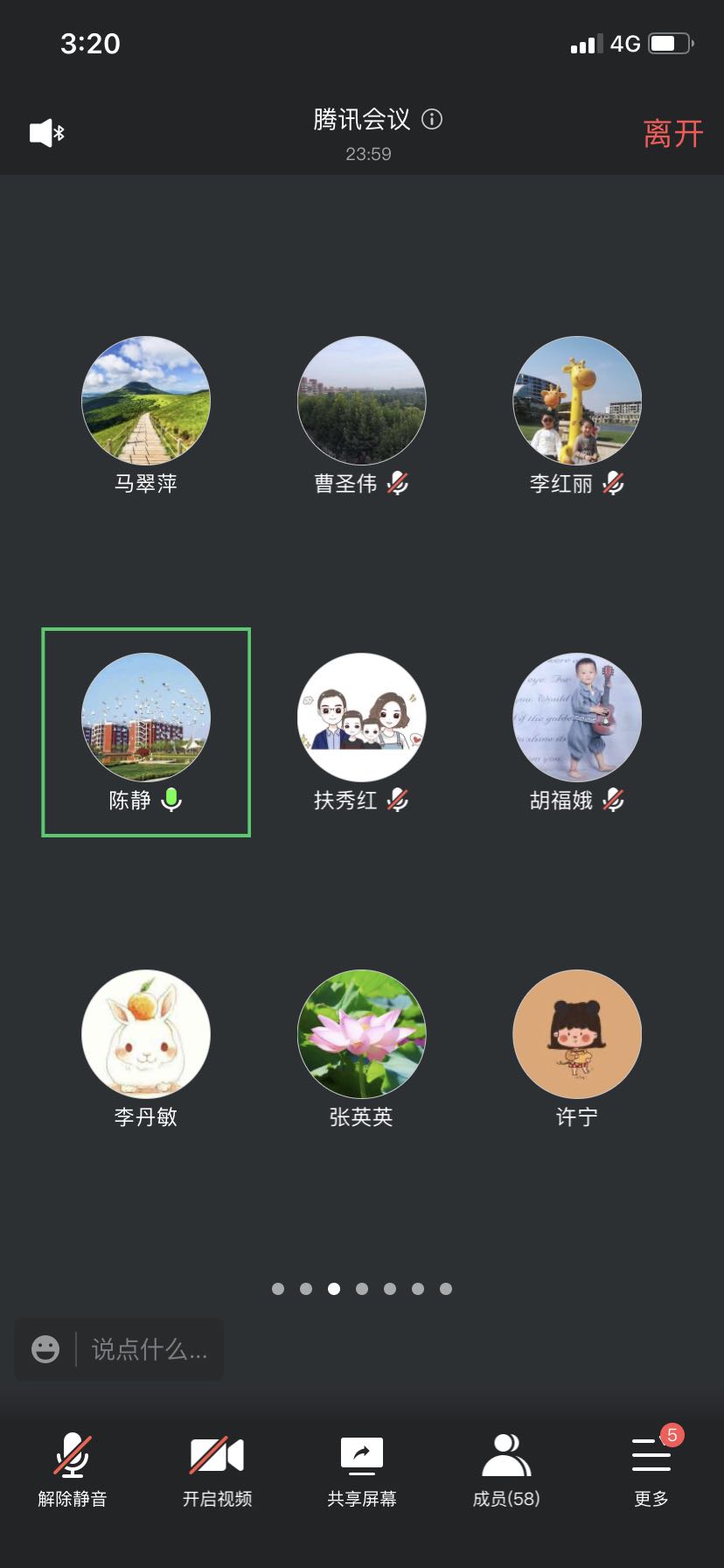Viewport: 724px width, 1568px height.
Task: Open the emoji picker smiley icon
Action: [45, 1349]
